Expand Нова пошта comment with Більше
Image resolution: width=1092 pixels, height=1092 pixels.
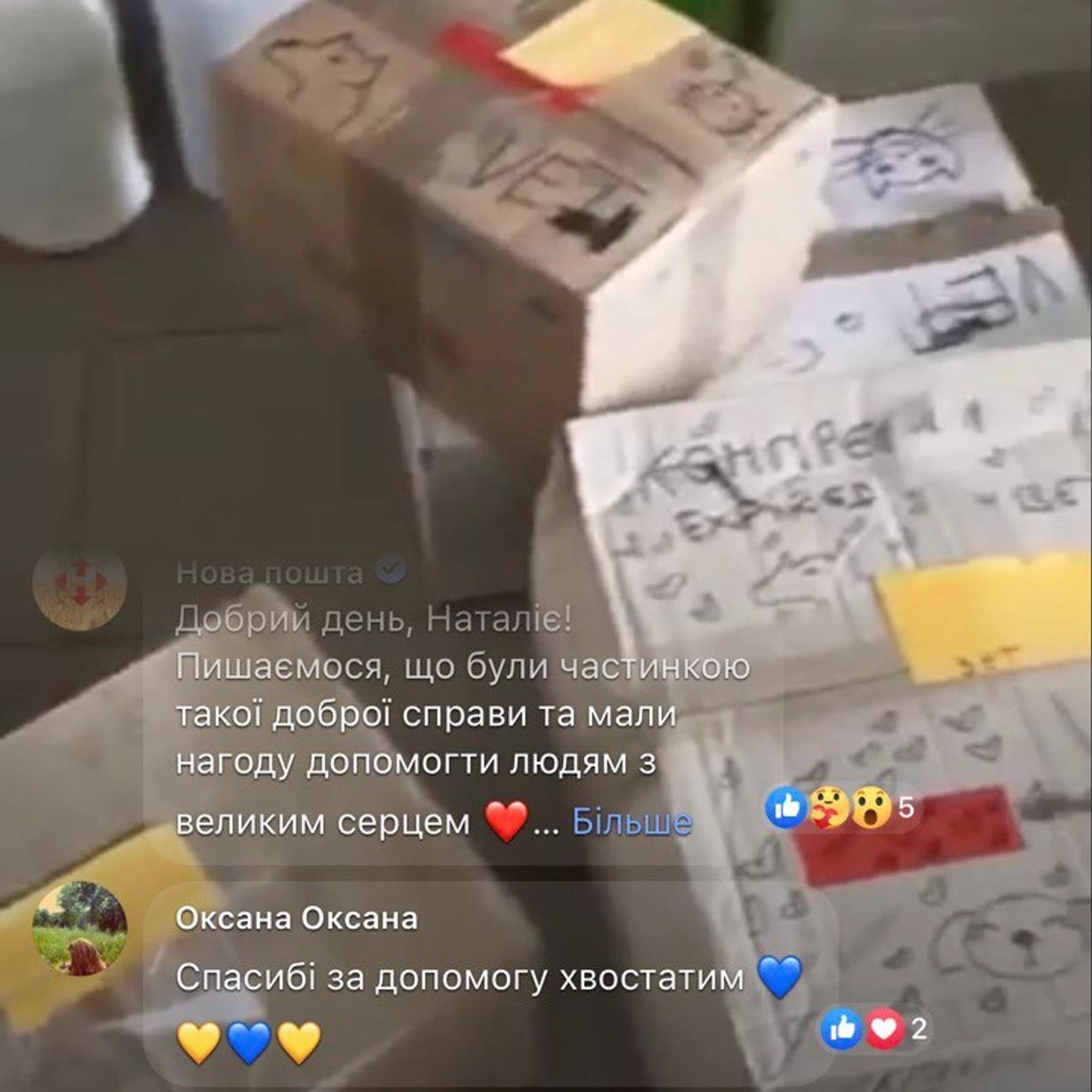click(631, 822)
